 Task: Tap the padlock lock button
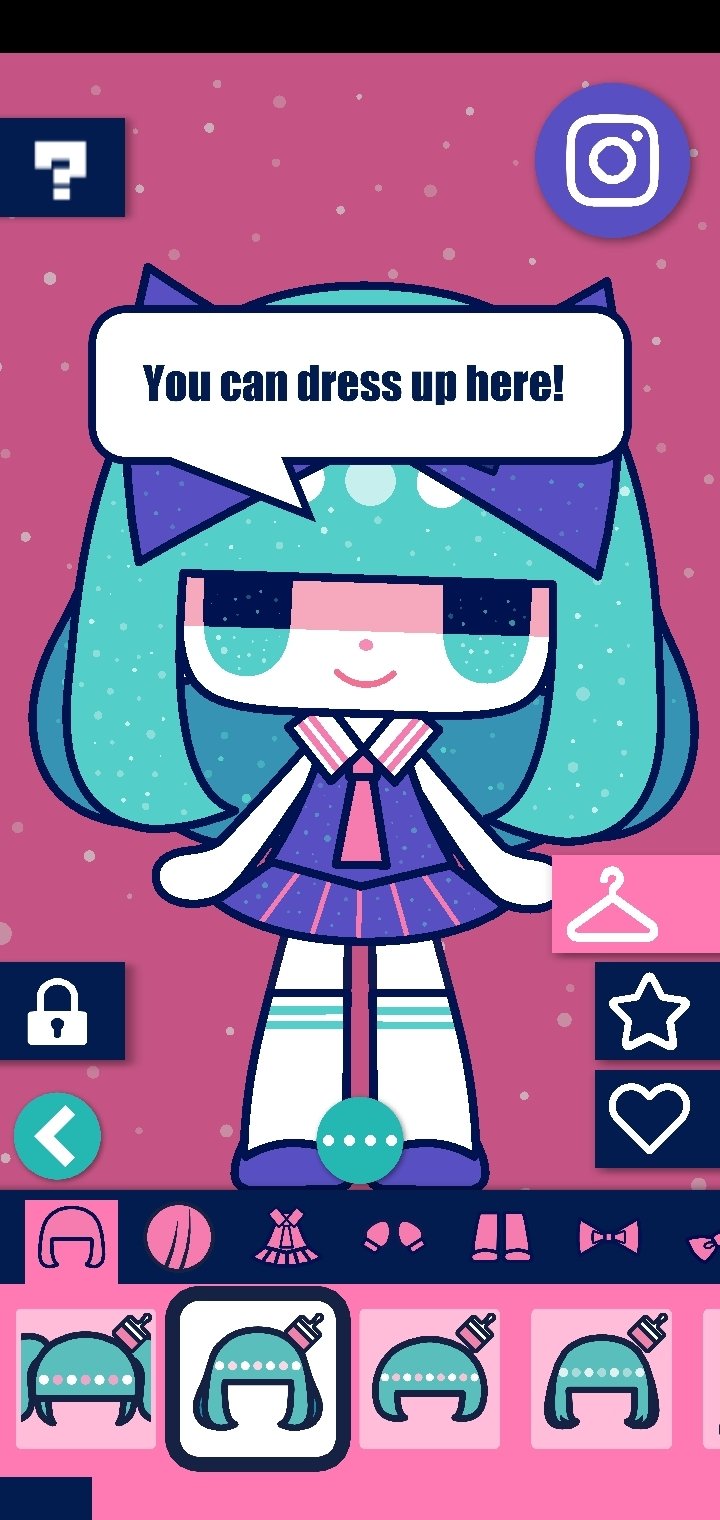(61, 1011)
